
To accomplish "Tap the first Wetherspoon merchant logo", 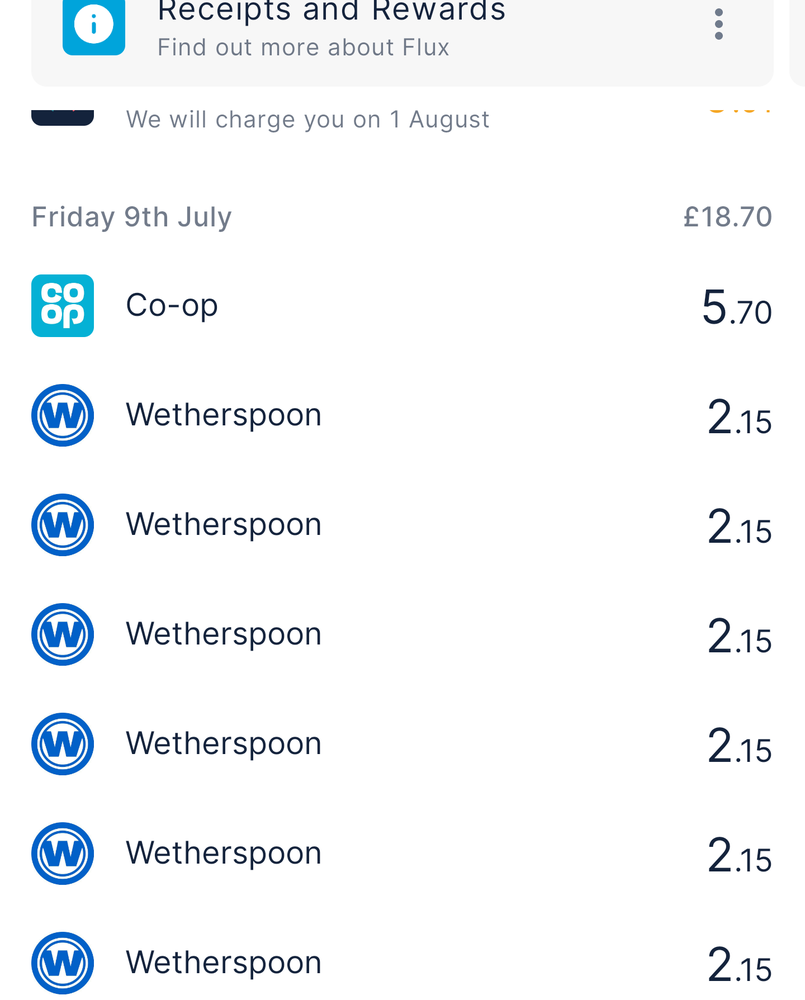I will pyautogui.click(x=62, y=415).
